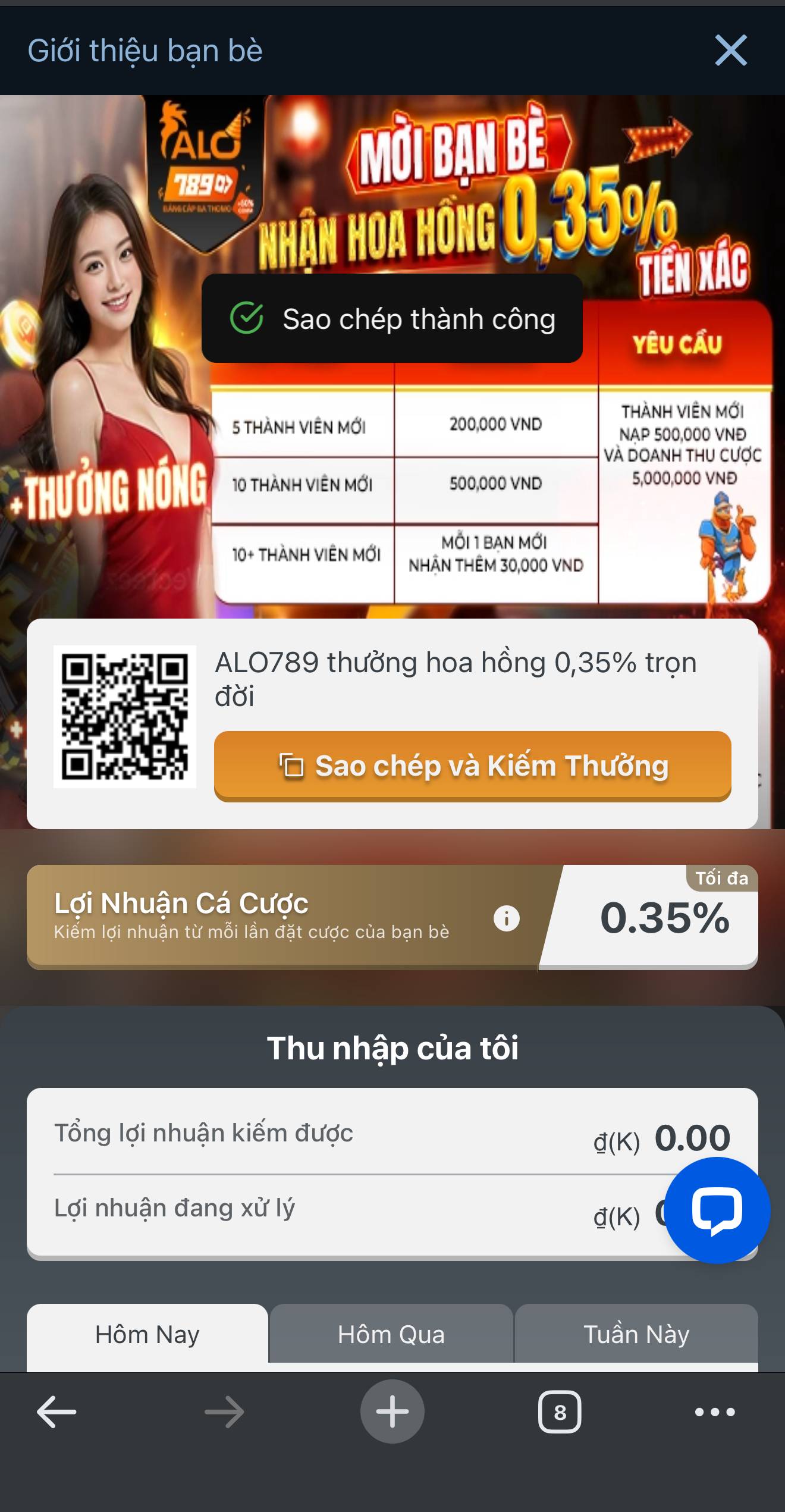Open a new browser tab
This screenshot has width=785, height=1512.
coord(392,1411)
